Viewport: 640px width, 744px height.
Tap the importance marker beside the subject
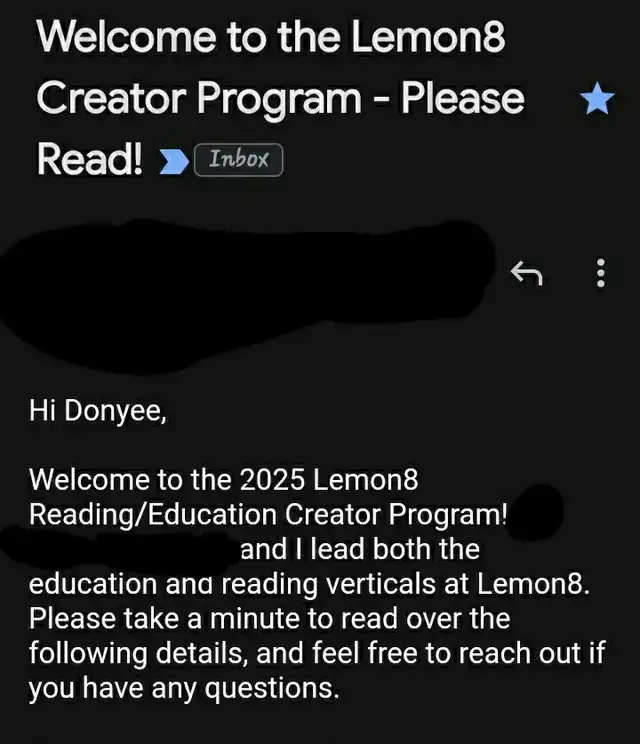174,162
